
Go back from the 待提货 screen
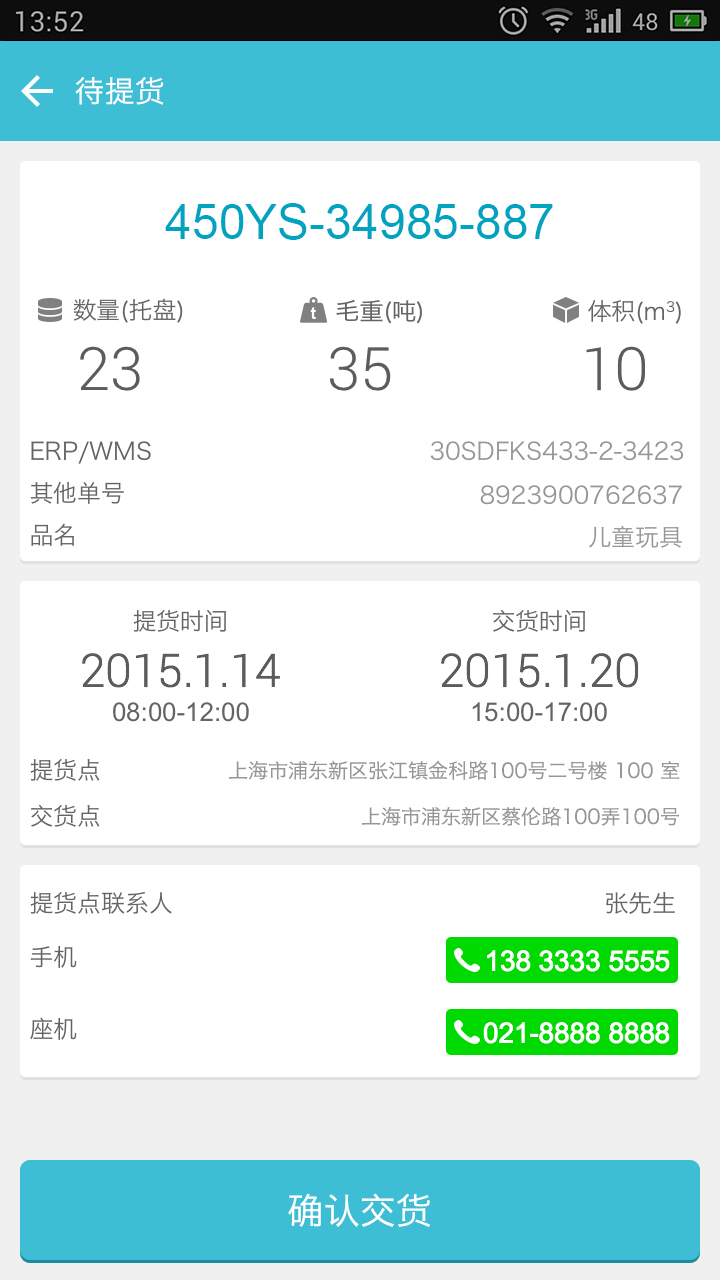pyautogui.click(x=37, y=92)
